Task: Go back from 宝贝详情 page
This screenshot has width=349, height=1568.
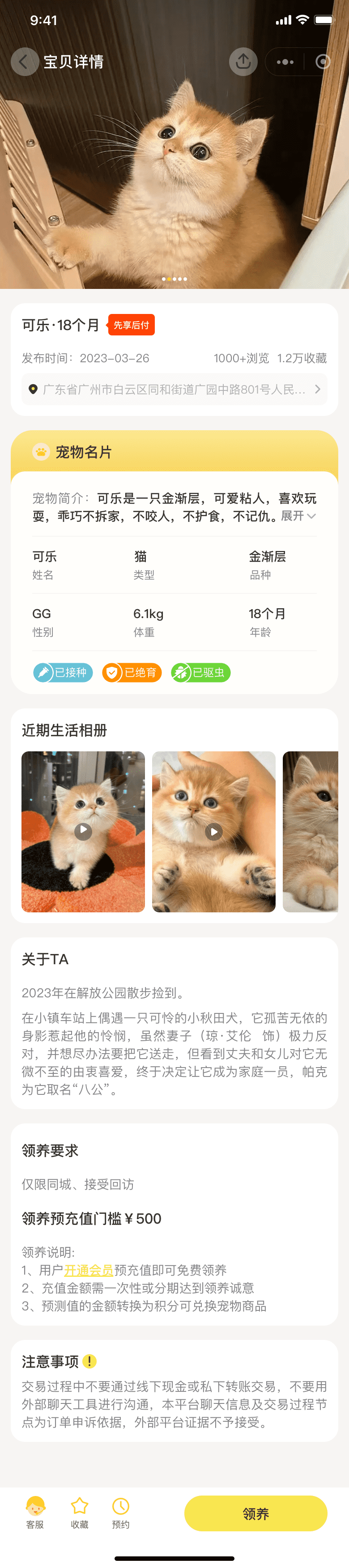Action: click(24, 61)
